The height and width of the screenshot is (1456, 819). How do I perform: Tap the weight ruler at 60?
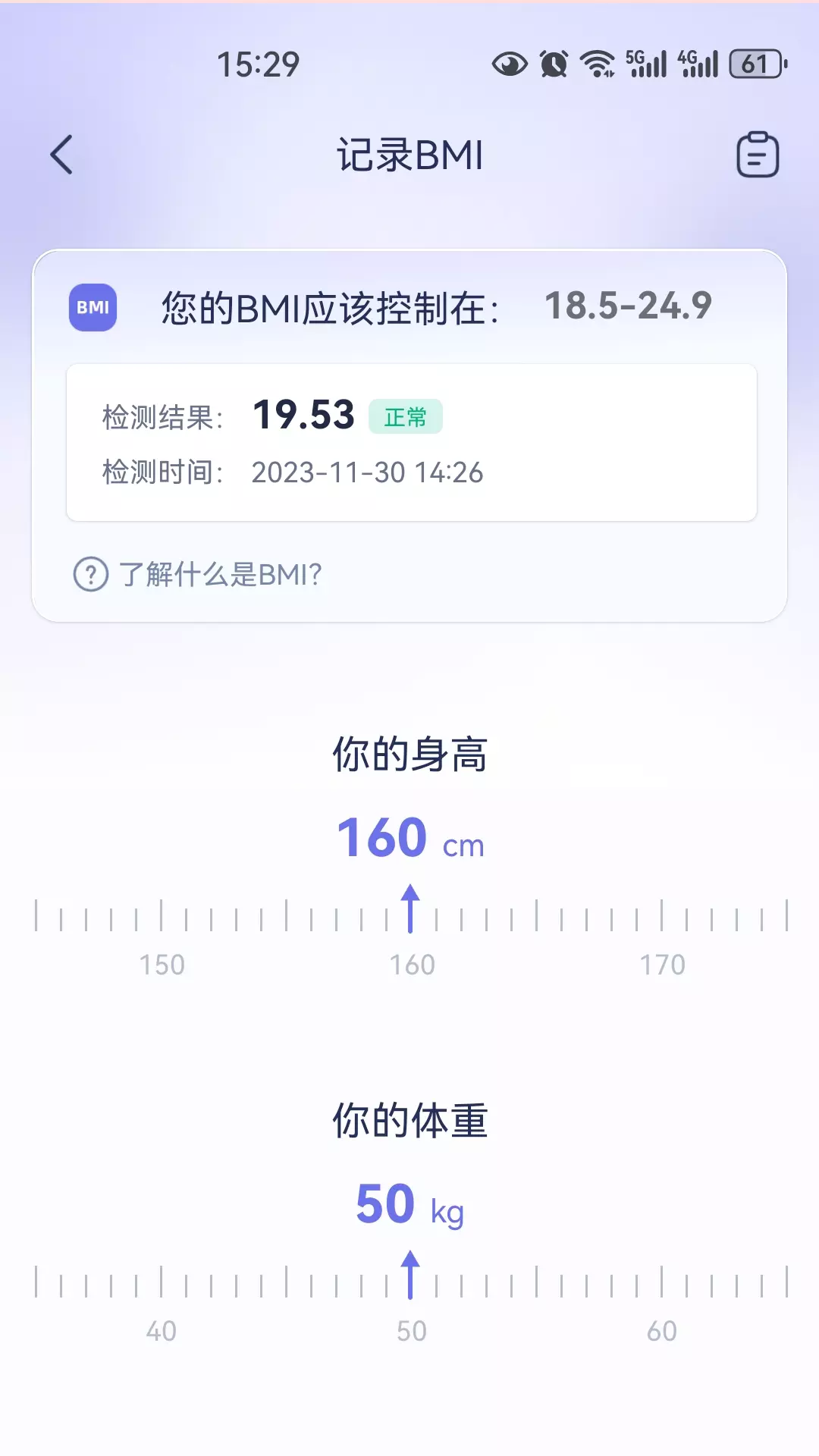pos(661,1281)
